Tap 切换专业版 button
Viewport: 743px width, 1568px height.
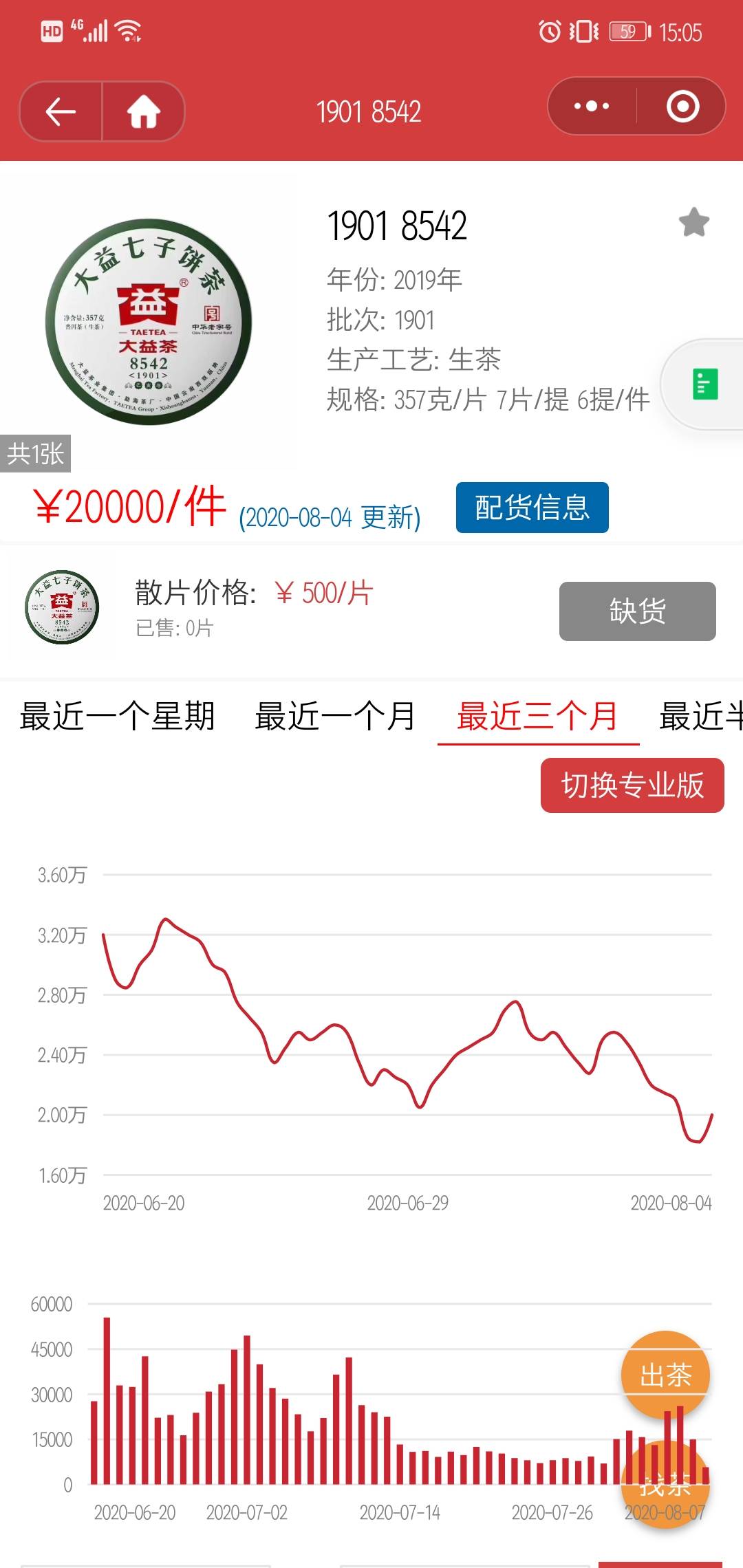[x=632, y=785]
